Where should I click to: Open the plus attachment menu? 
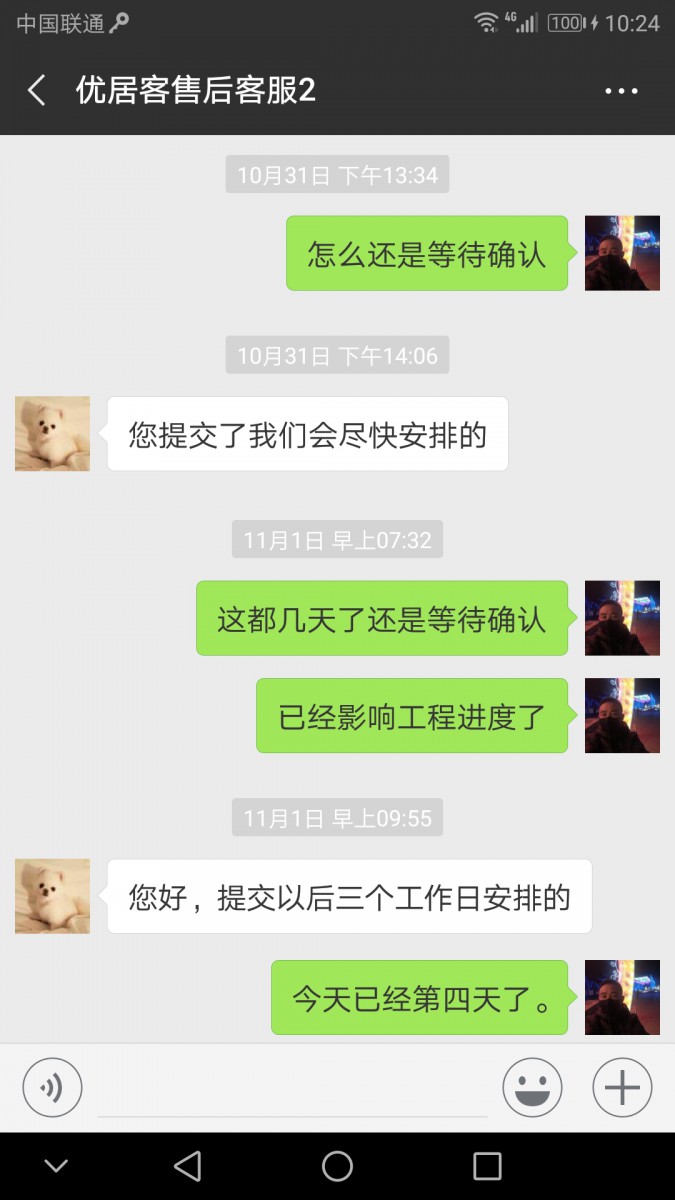coord(622,1087)
